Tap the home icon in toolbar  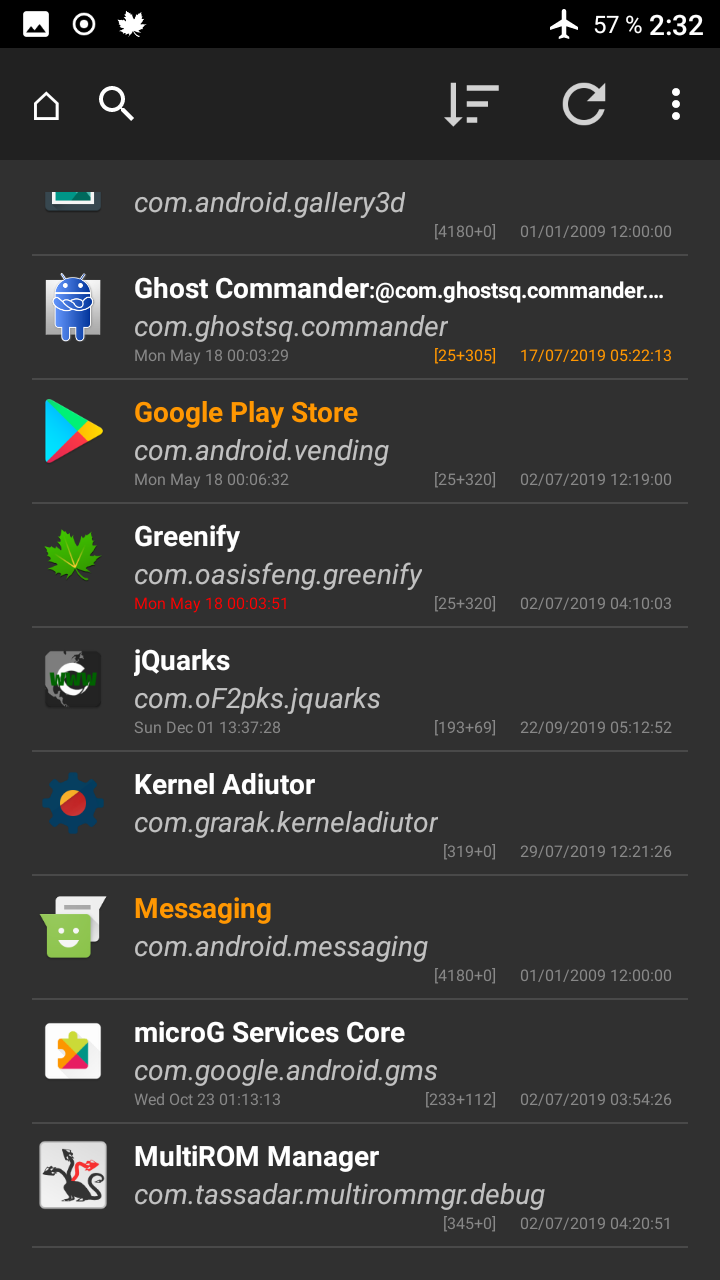pos(46,105)
